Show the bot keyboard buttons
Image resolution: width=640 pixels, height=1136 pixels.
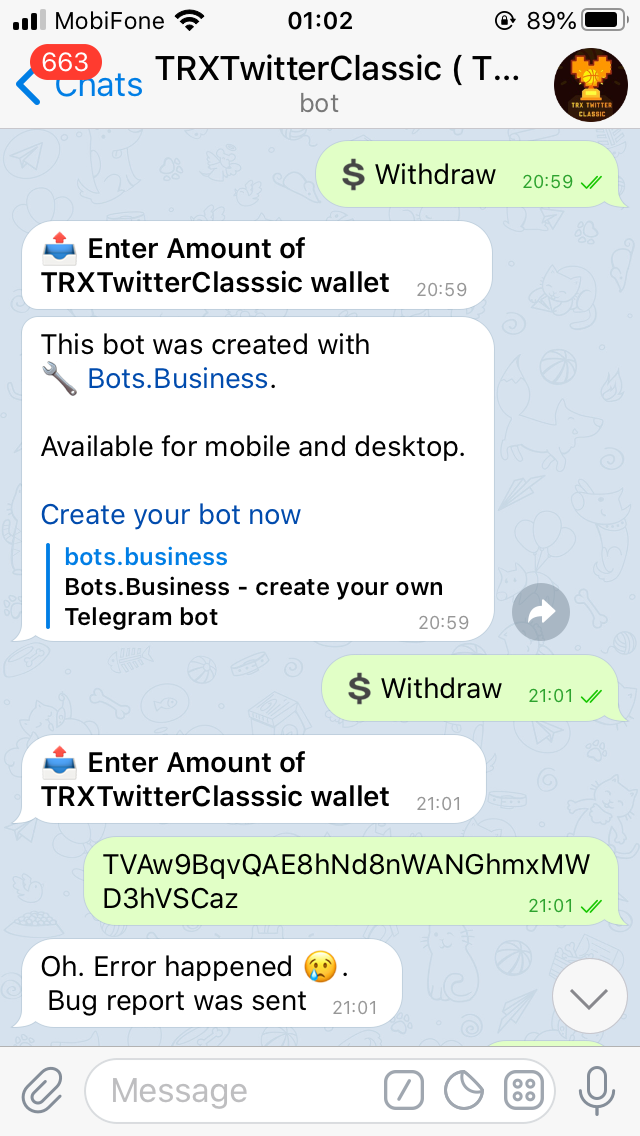click(525, 1090)
